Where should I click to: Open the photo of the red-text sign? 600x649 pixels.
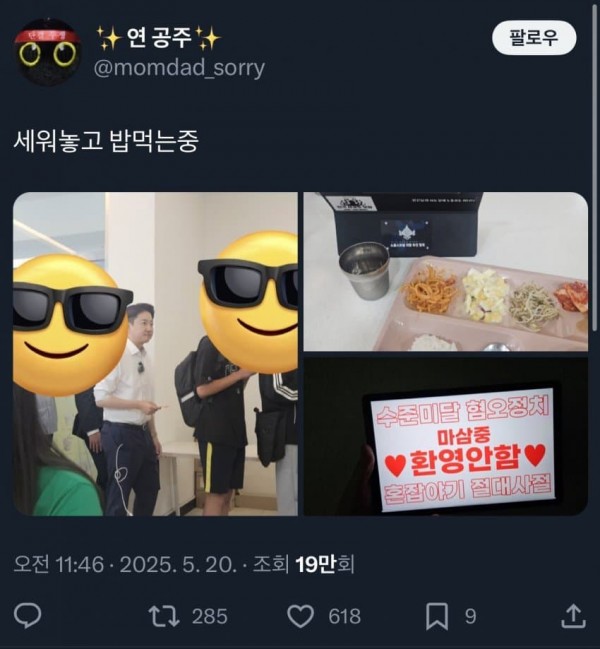point(445,436)
